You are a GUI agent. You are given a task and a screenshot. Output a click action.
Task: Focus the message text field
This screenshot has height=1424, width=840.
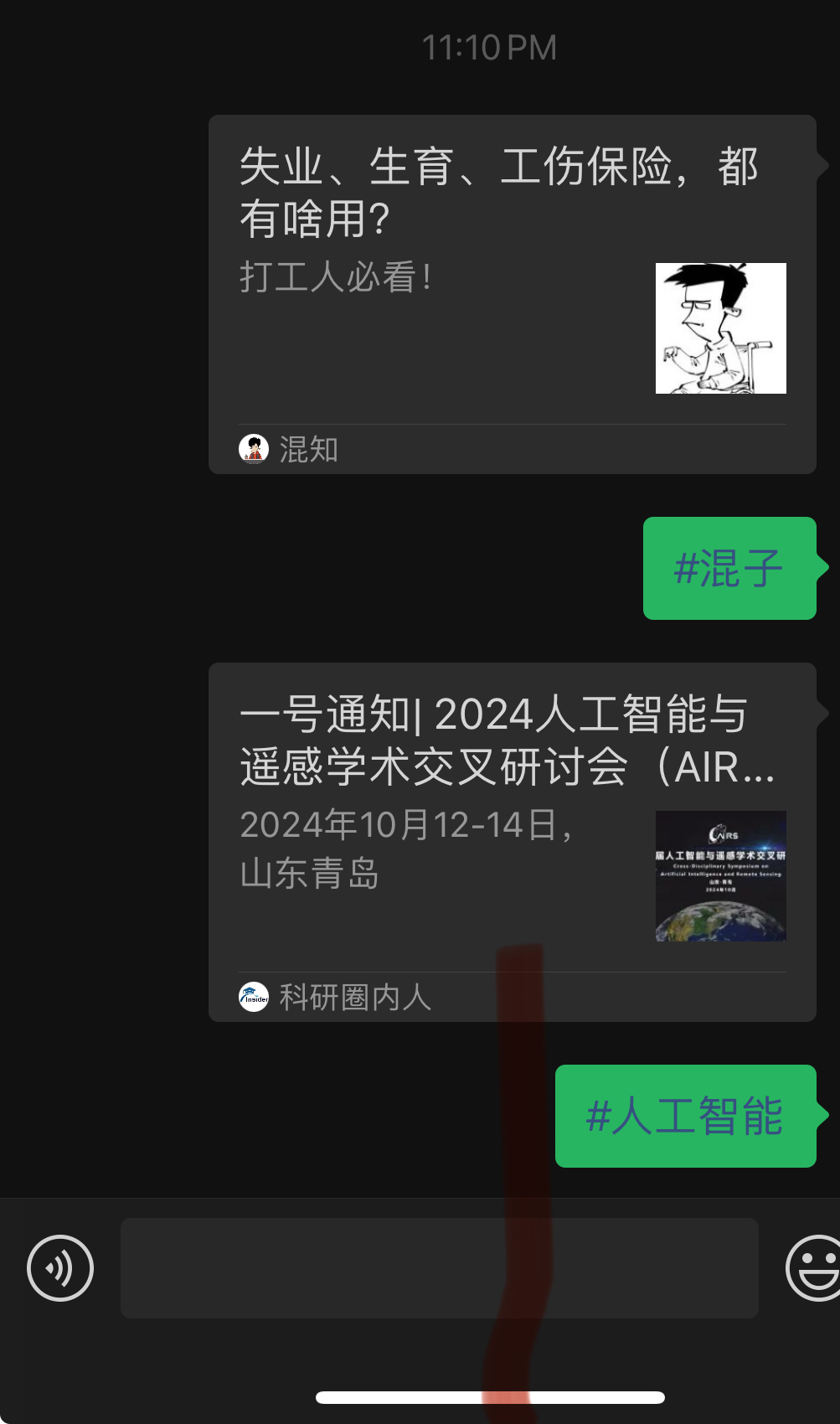tap(439, 1268)
